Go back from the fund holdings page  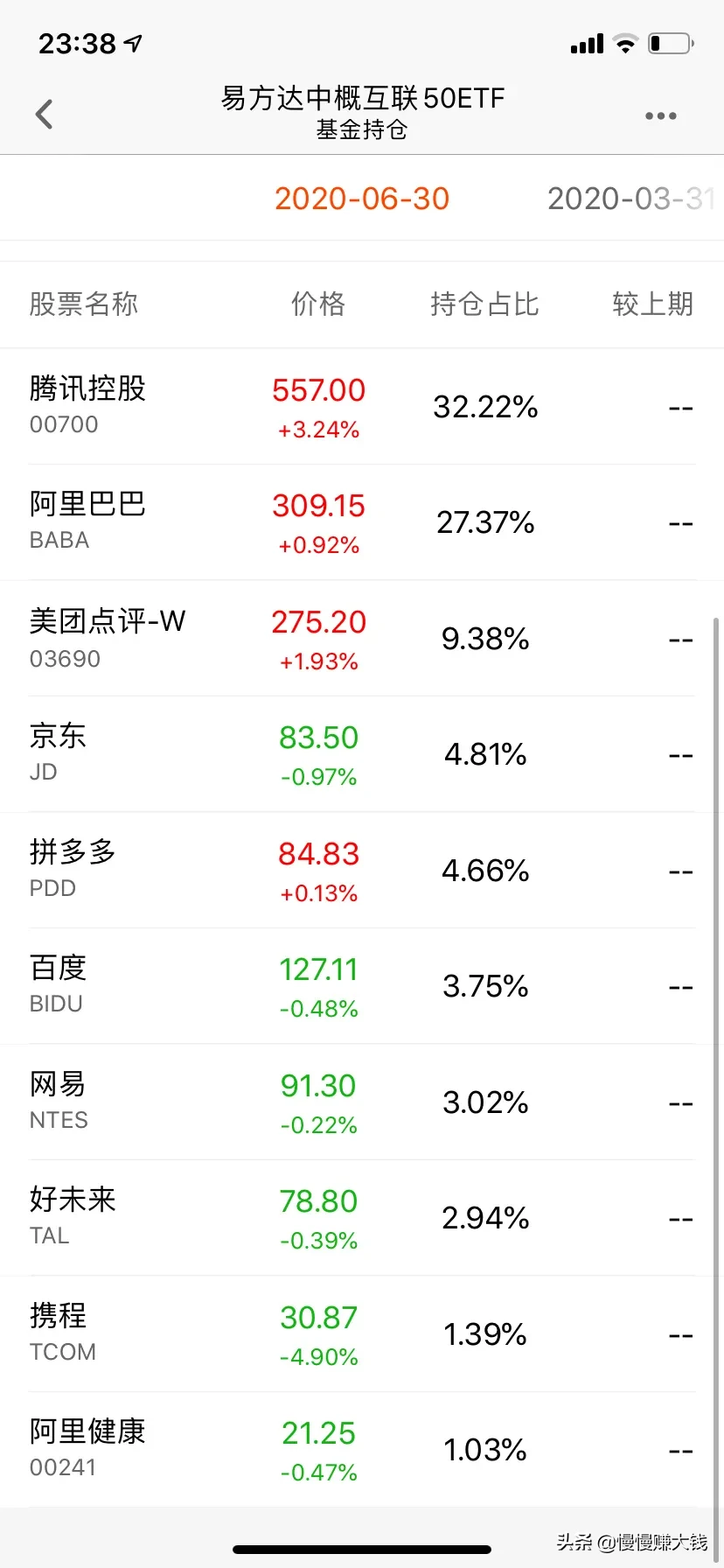tap(45, 115)
